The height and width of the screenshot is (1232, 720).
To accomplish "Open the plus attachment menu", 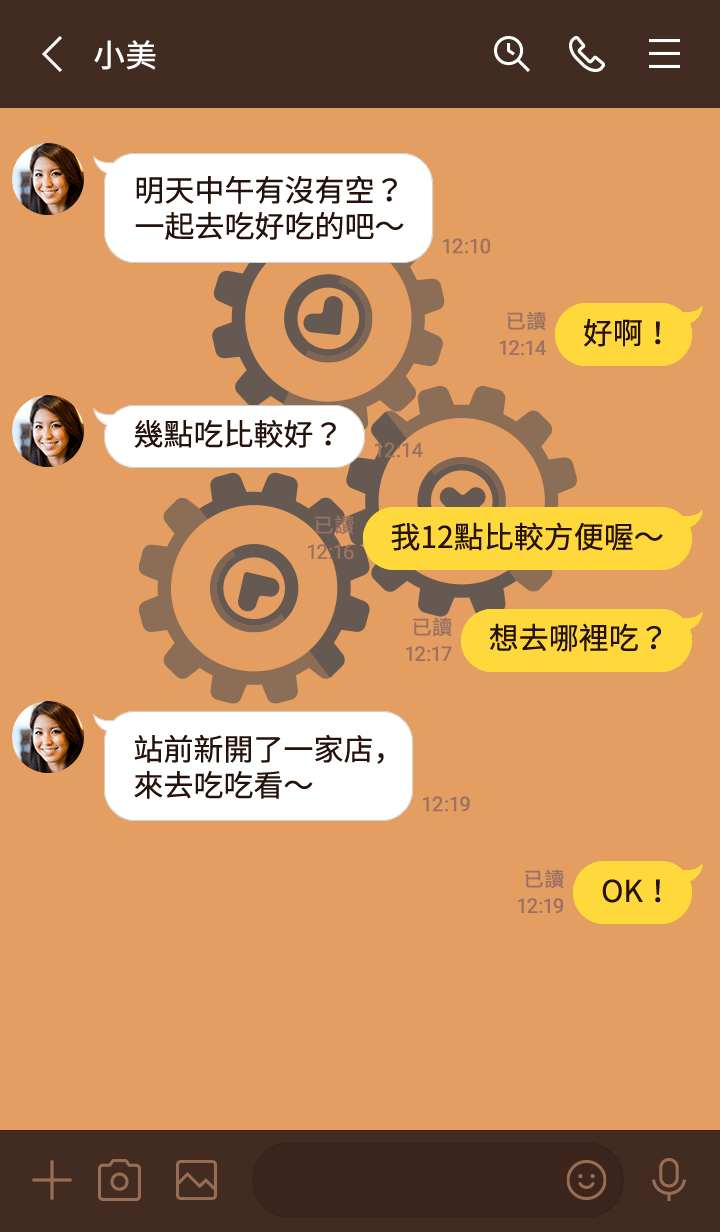I will [52, 1181].
